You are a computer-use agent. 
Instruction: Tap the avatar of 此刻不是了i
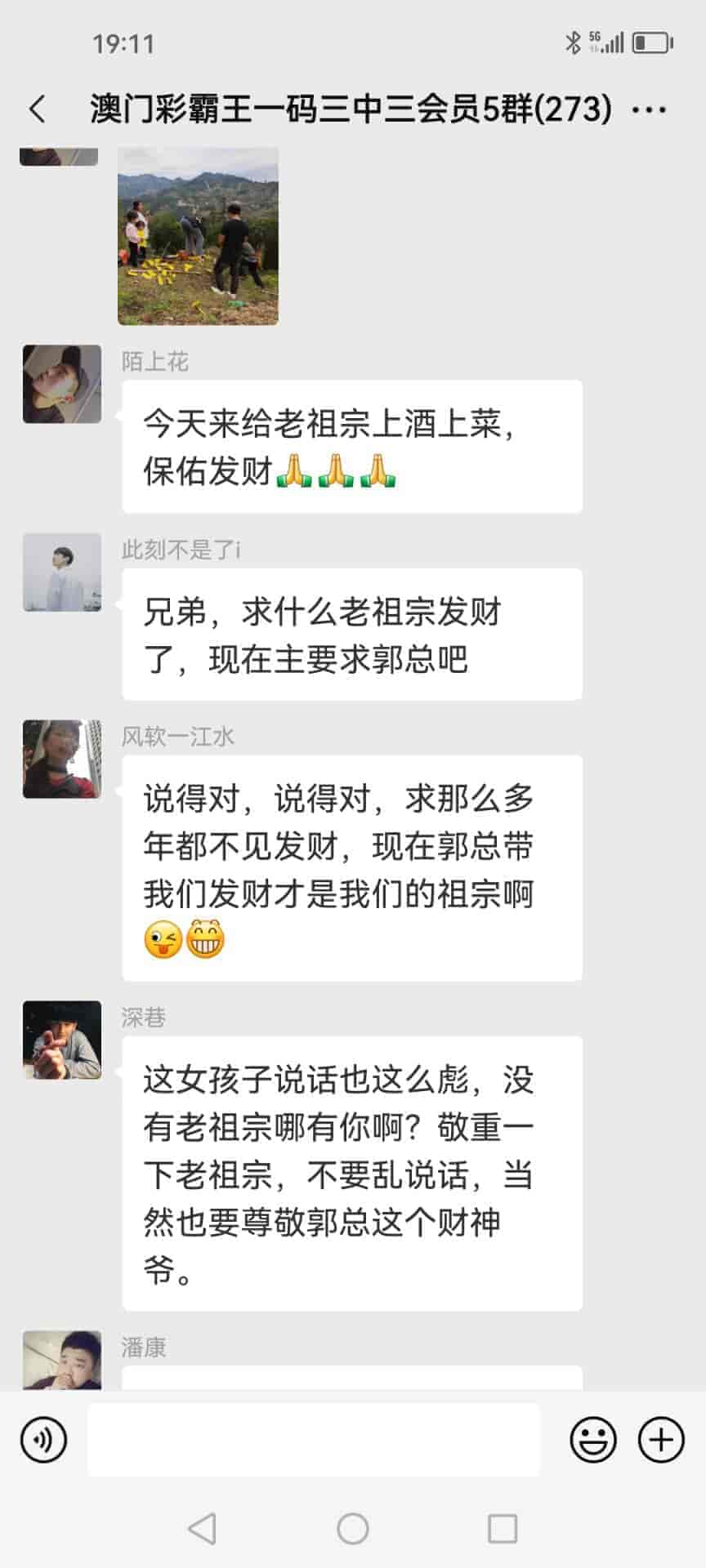[62, 572]
